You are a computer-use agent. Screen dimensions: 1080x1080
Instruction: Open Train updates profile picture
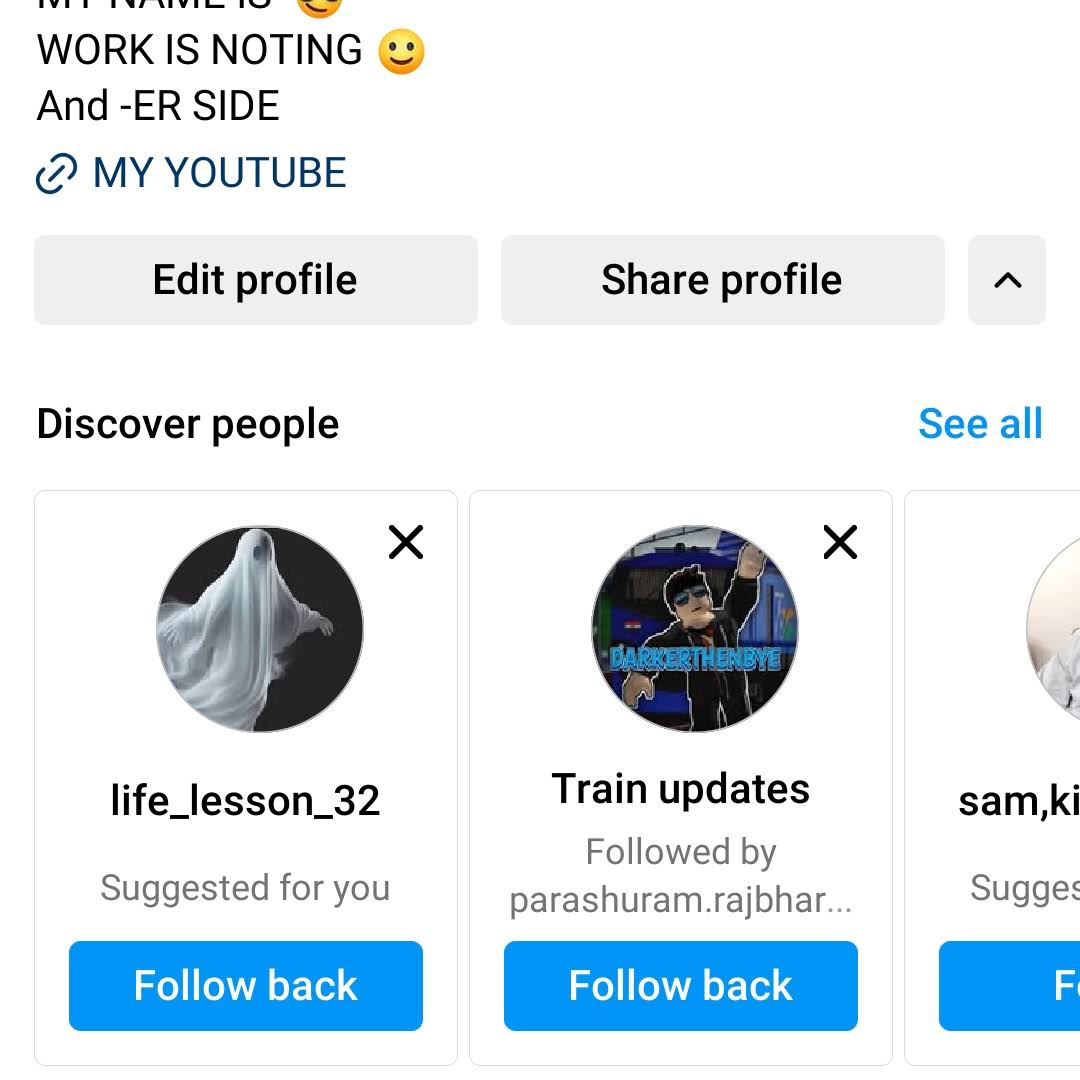point(695,629)
